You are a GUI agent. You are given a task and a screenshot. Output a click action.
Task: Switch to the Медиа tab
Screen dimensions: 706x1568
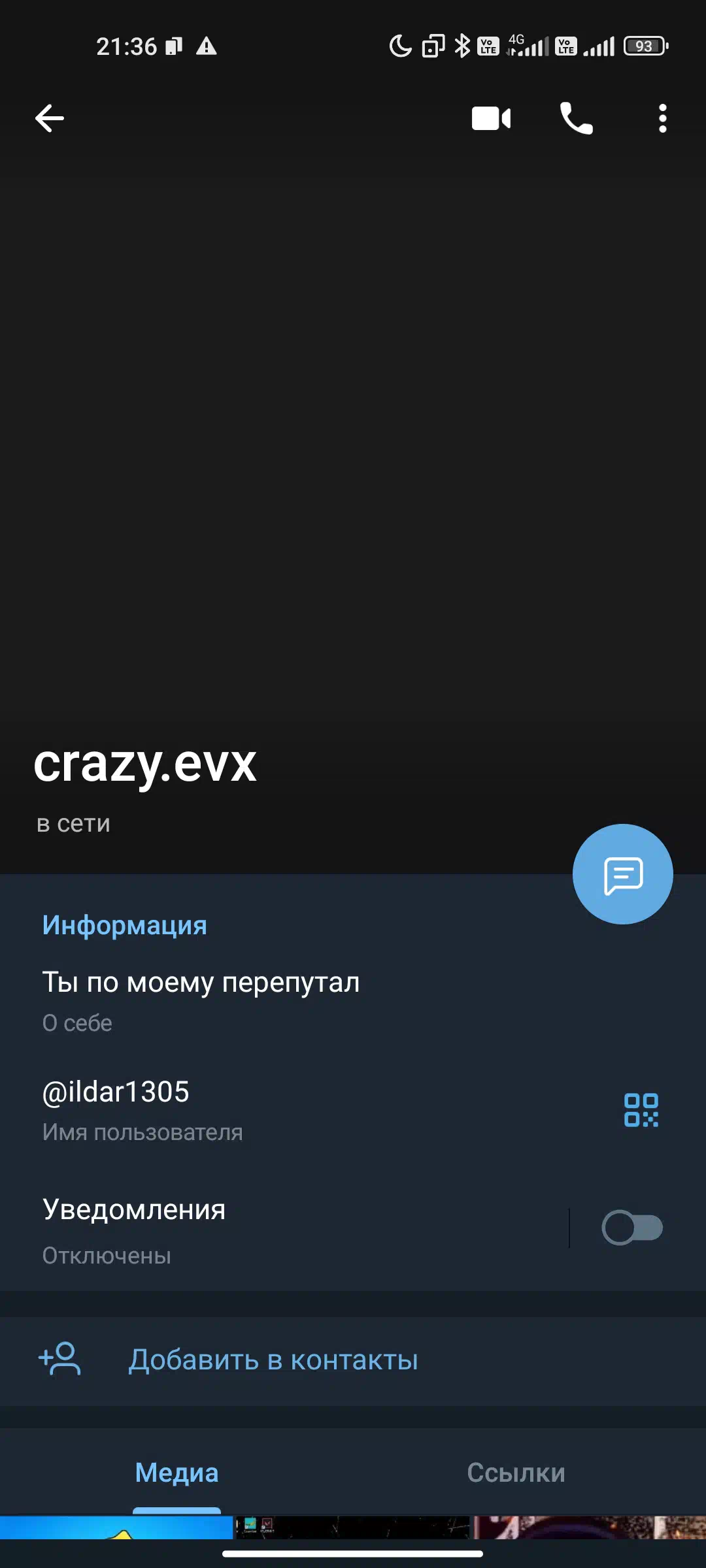(176, 1473)
